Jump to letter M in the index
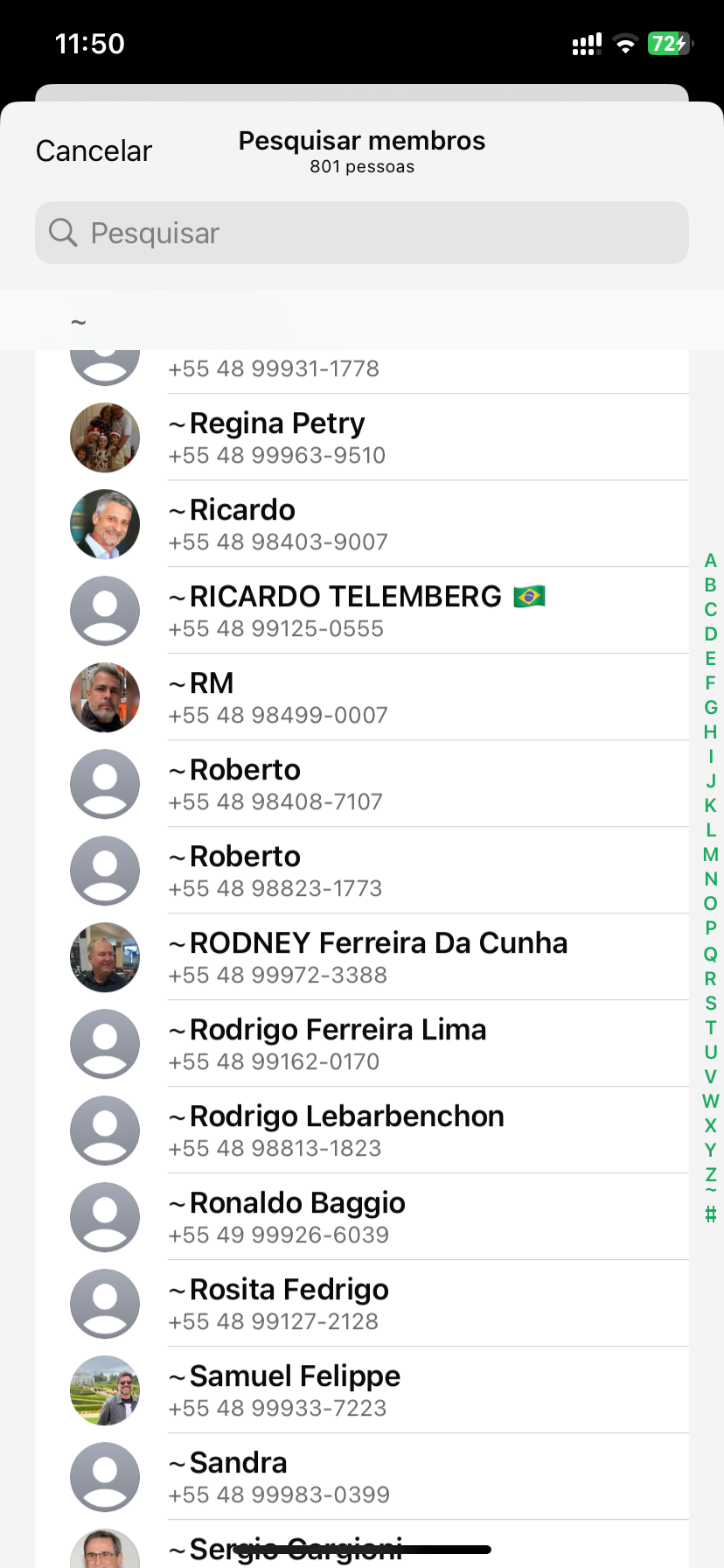Image resolution: width=724 pixels, height=1568 pixels. [x=710, y=855]
